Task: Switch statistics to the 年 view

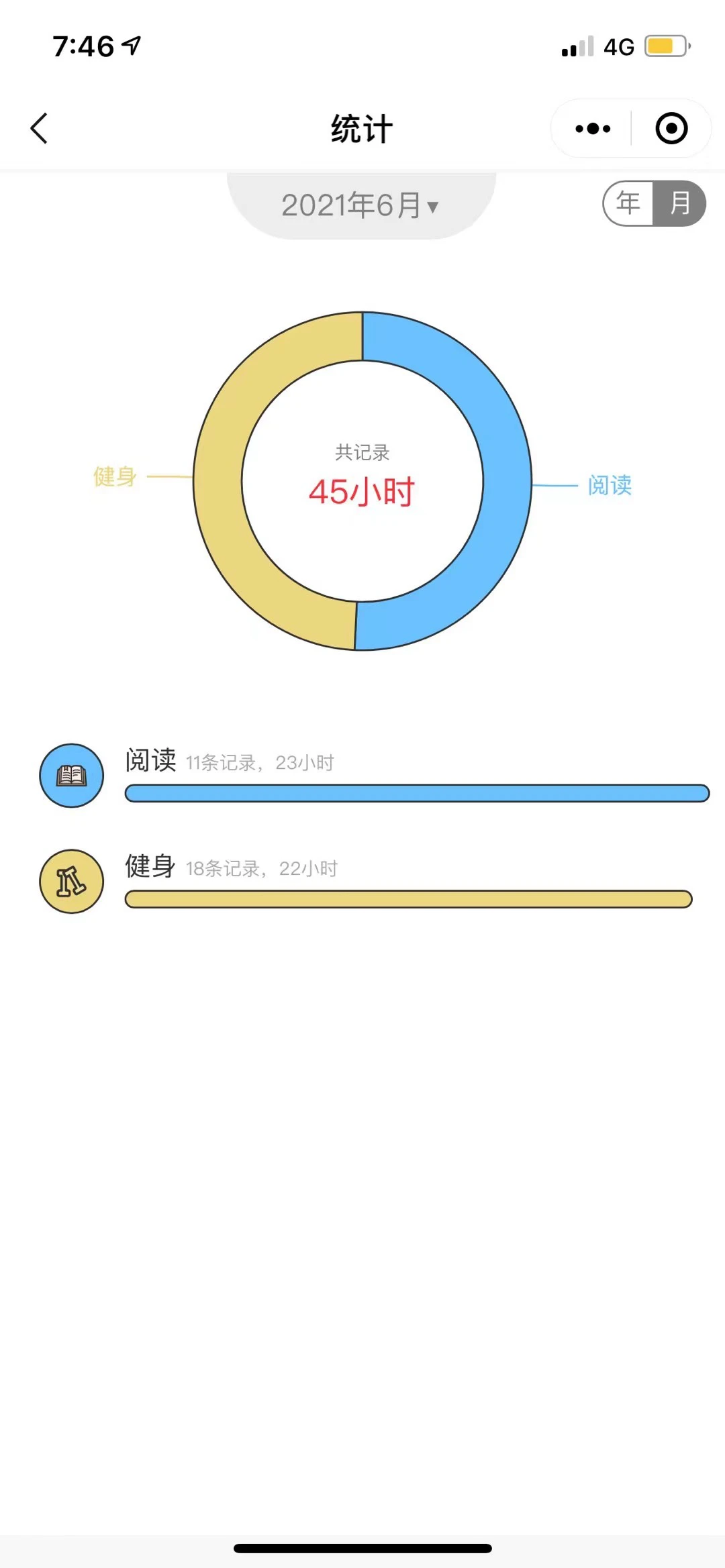Action: (628, 203)
